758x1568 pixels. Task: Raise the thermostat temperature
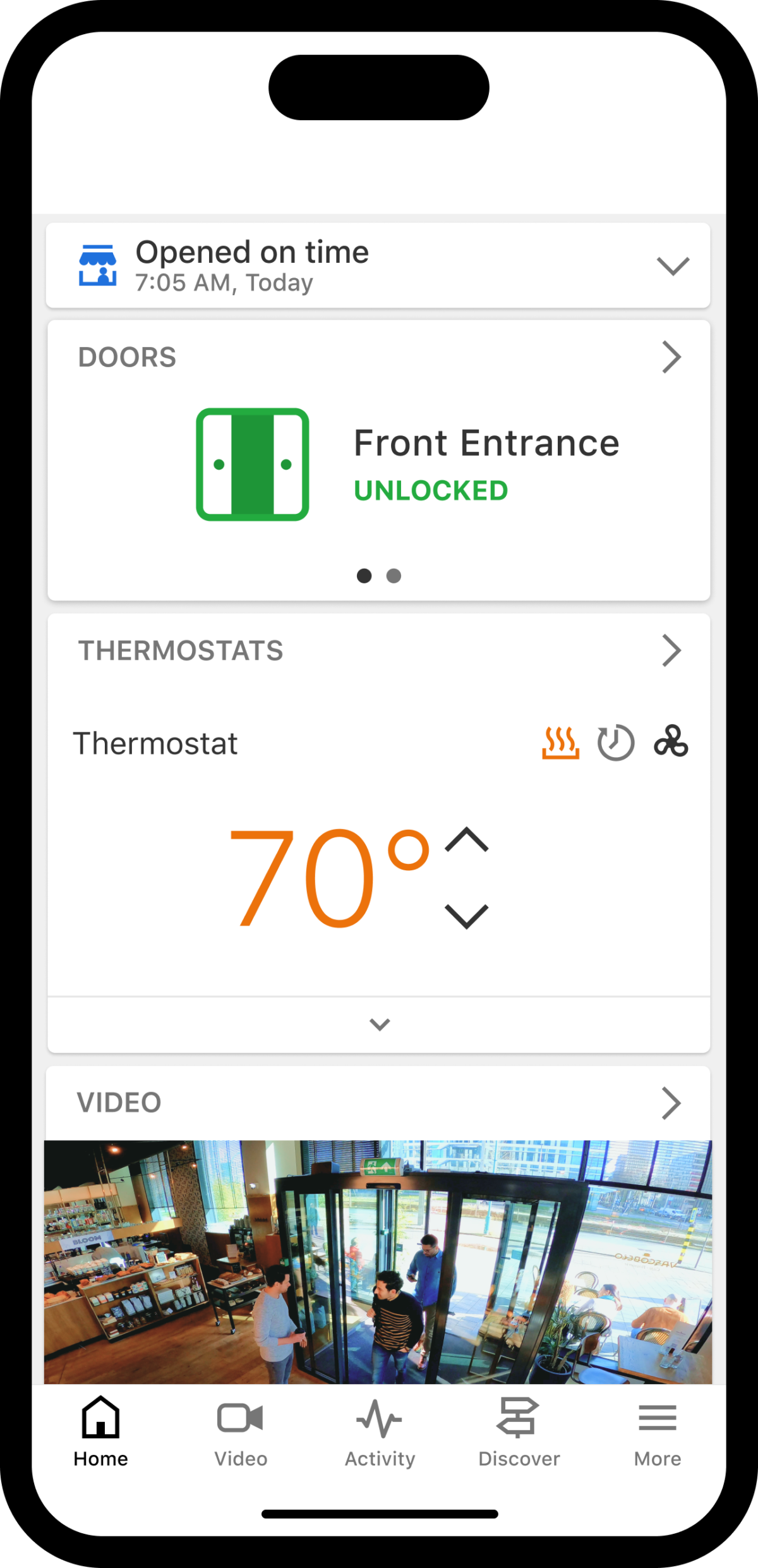pyautogui.click(x=467, y=840)
